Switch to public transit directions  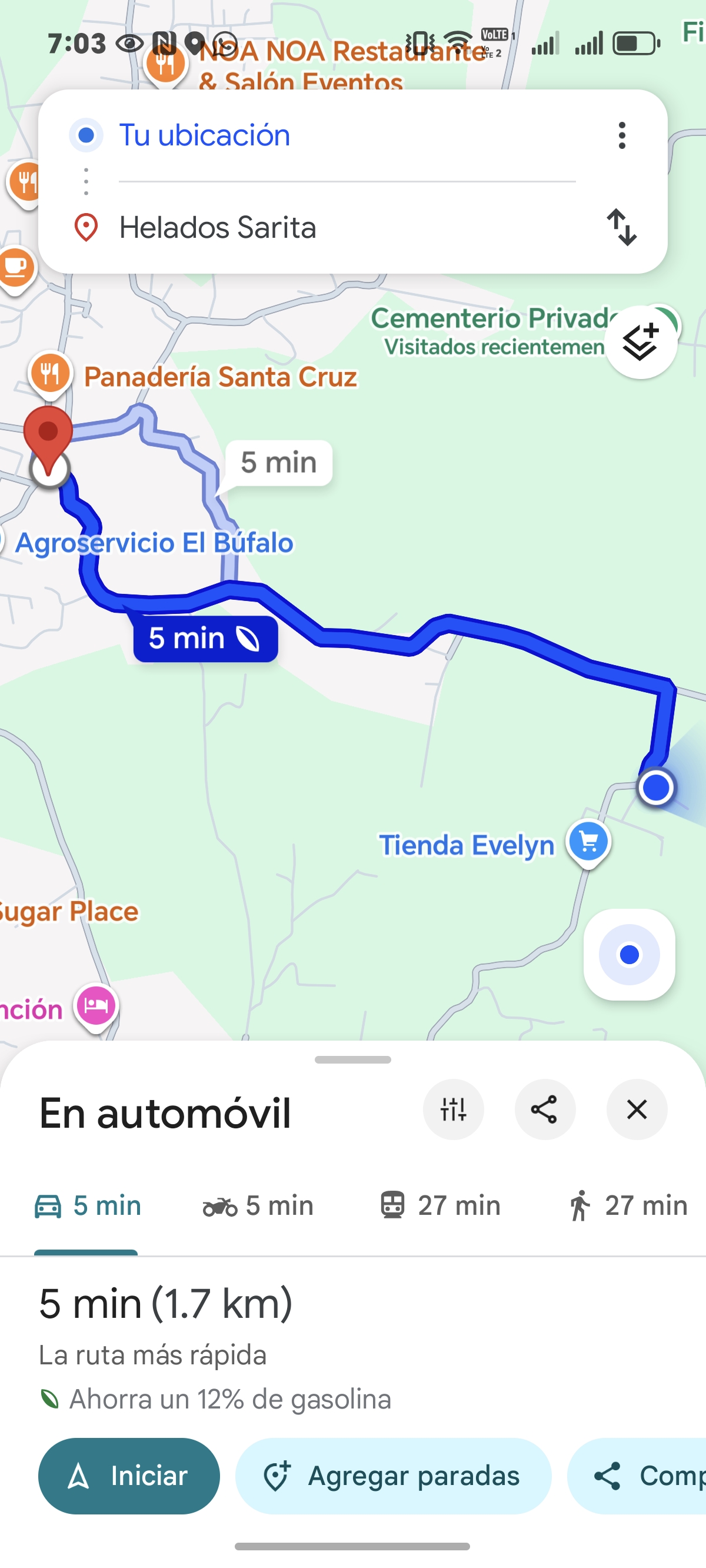pos(440,1206)
